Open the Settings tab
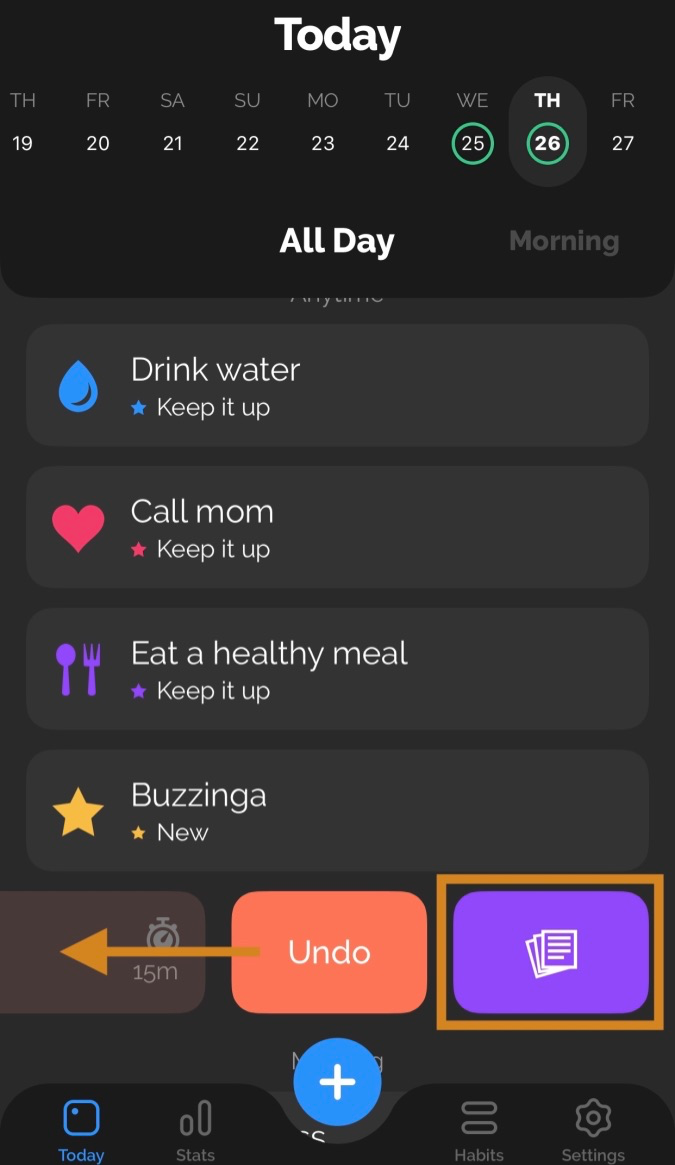 tap(593, 1130)
